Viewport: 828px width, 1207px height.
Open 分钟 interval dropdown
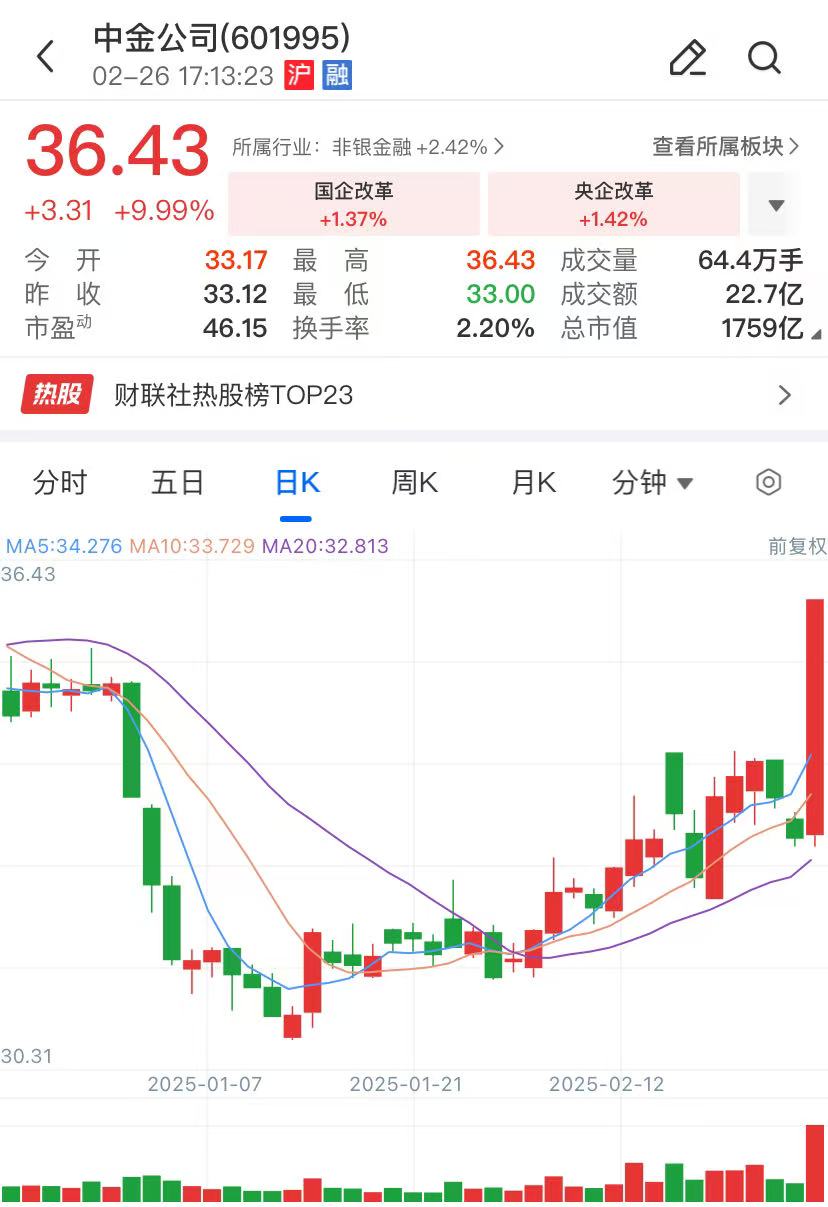pyautogui.click(x=652, y=483)
